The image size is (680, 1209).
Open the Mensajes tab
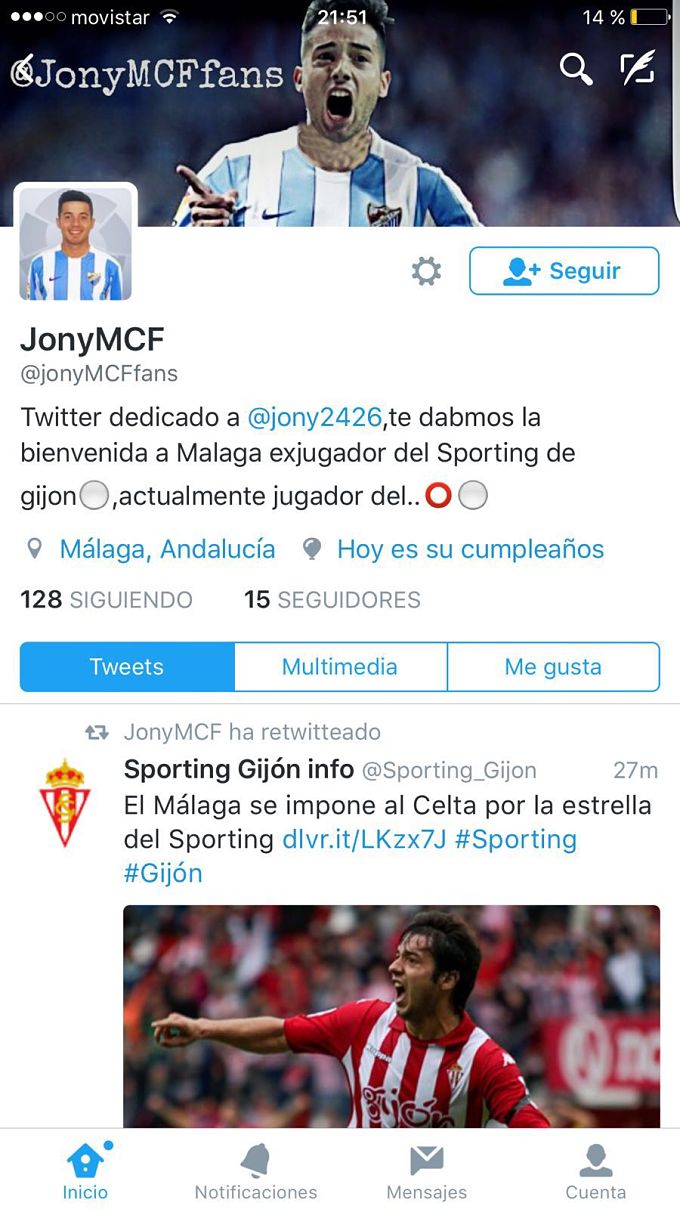[426, 1170]
